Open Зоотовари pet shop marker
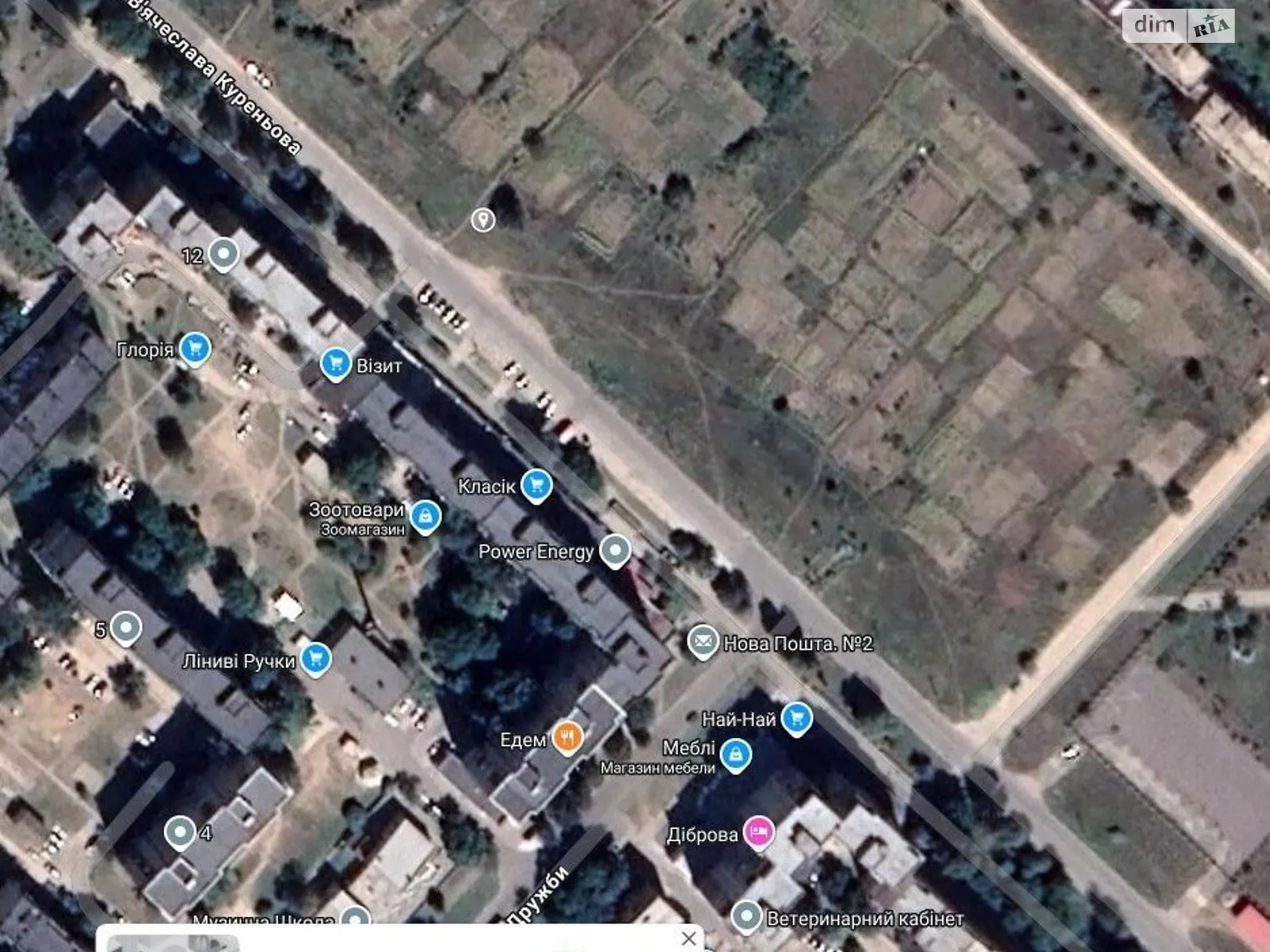 (426, 516)
